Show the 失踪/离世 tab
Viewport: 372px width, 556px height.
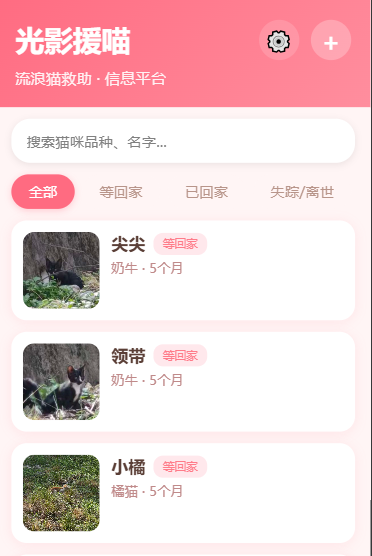point(302,192)
